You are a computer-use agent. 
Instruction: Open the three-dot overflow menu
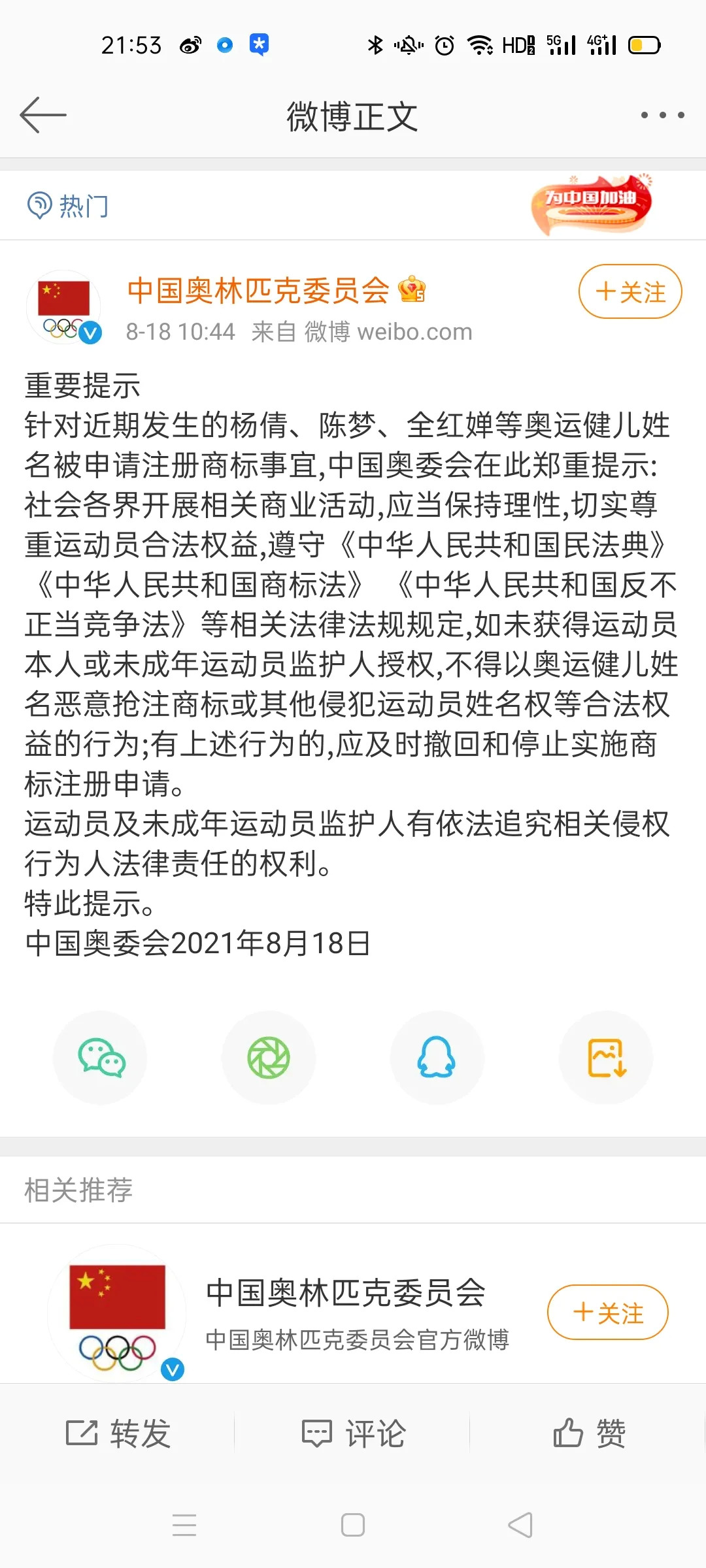point(662,116)
